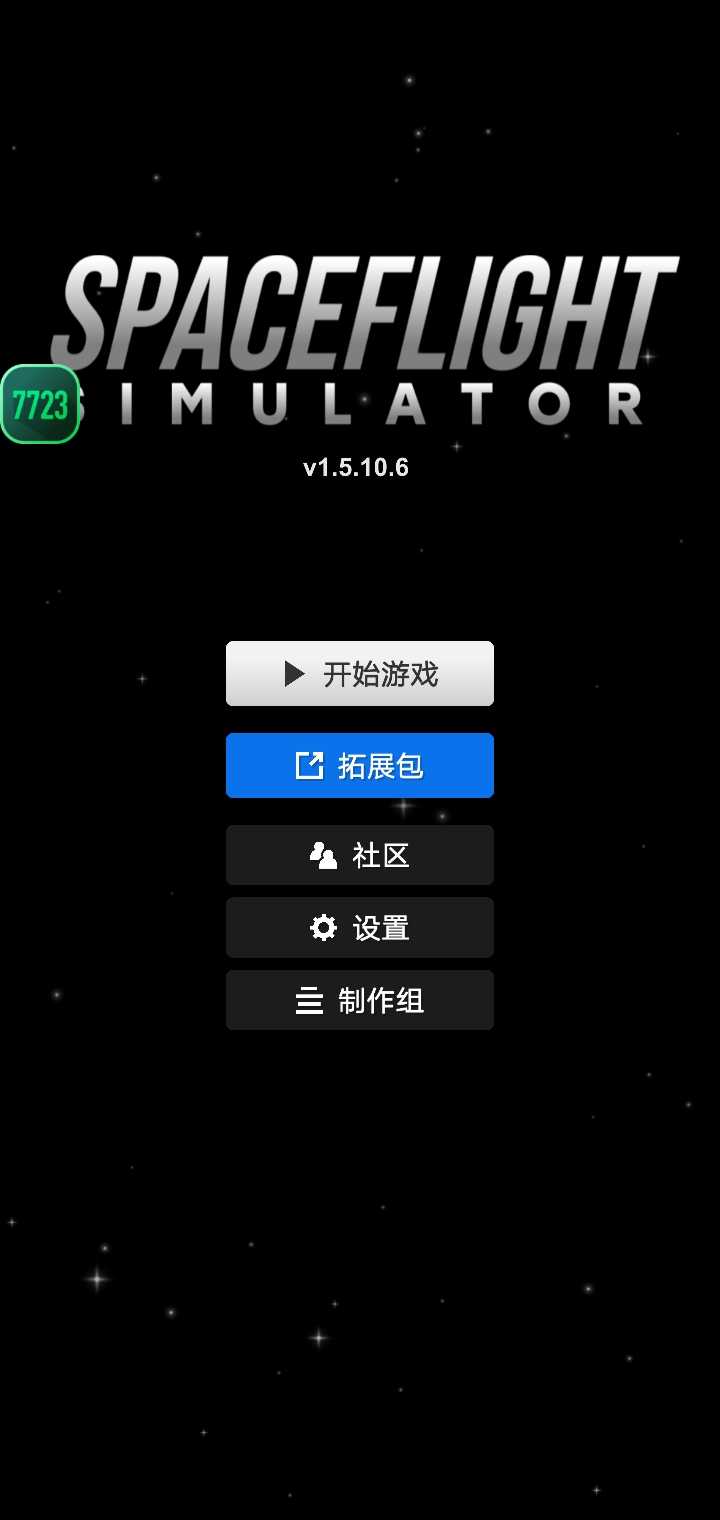This screenshot has width=720, height=1520.
Task: Open 设置 settings
Action: click(360, 928)
